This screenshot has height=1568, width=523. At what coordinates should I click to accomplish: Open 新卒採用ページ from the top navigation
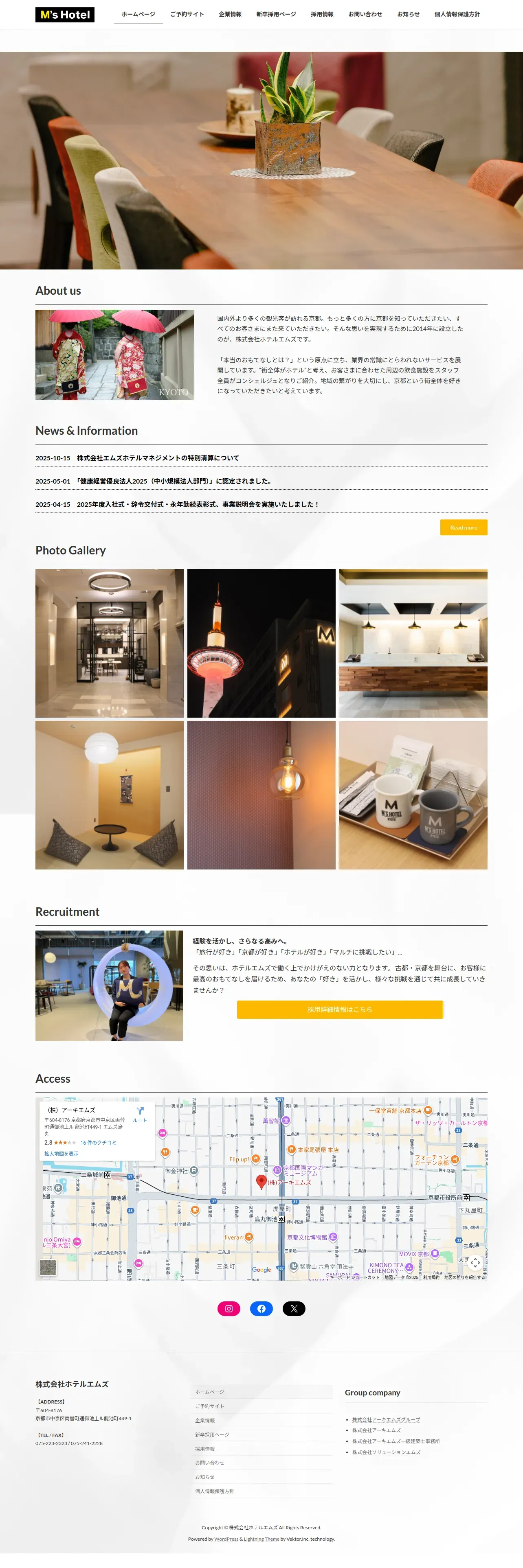276,14
